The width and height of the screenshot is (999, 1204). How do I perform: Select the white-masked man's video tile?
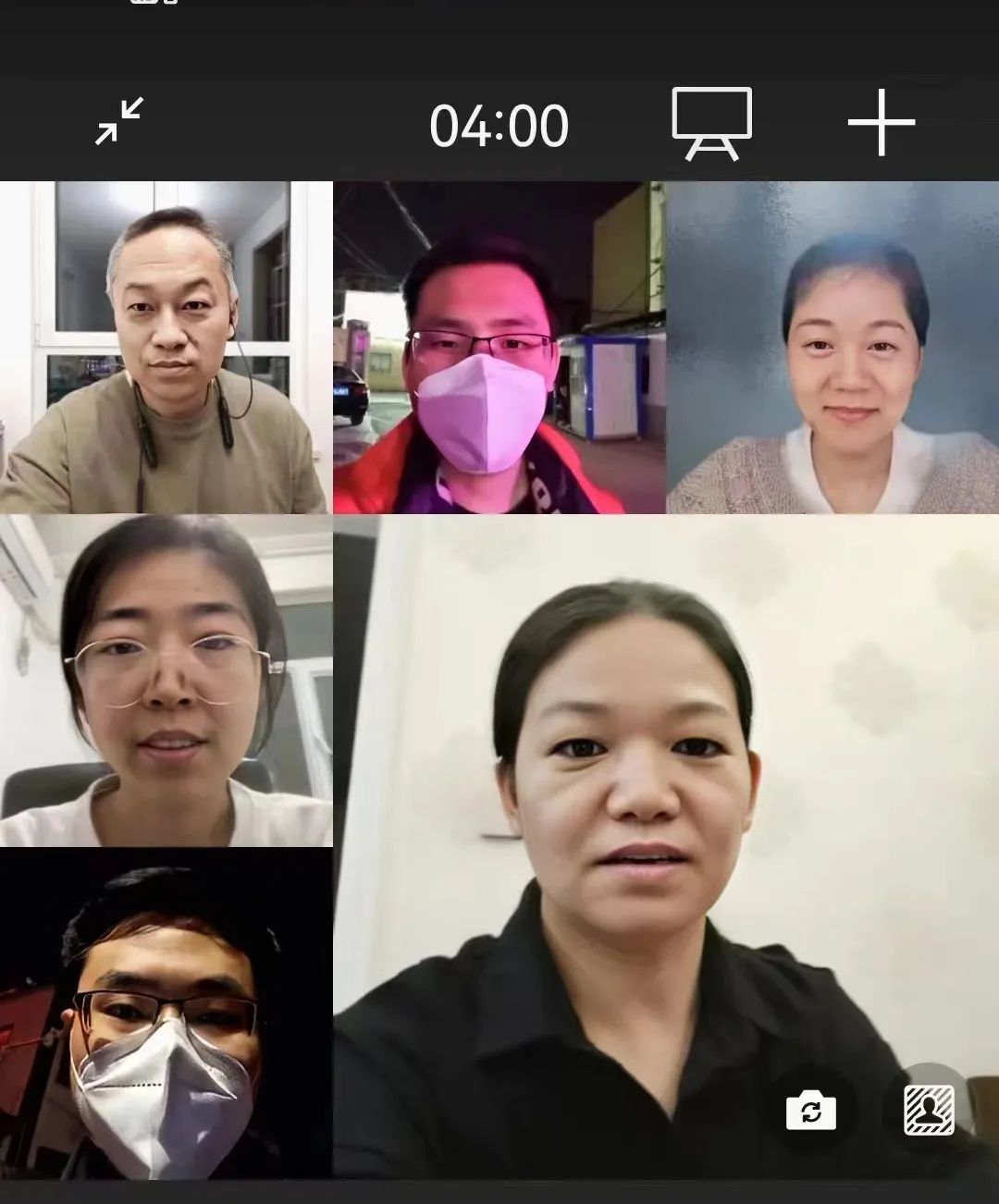166,1014
